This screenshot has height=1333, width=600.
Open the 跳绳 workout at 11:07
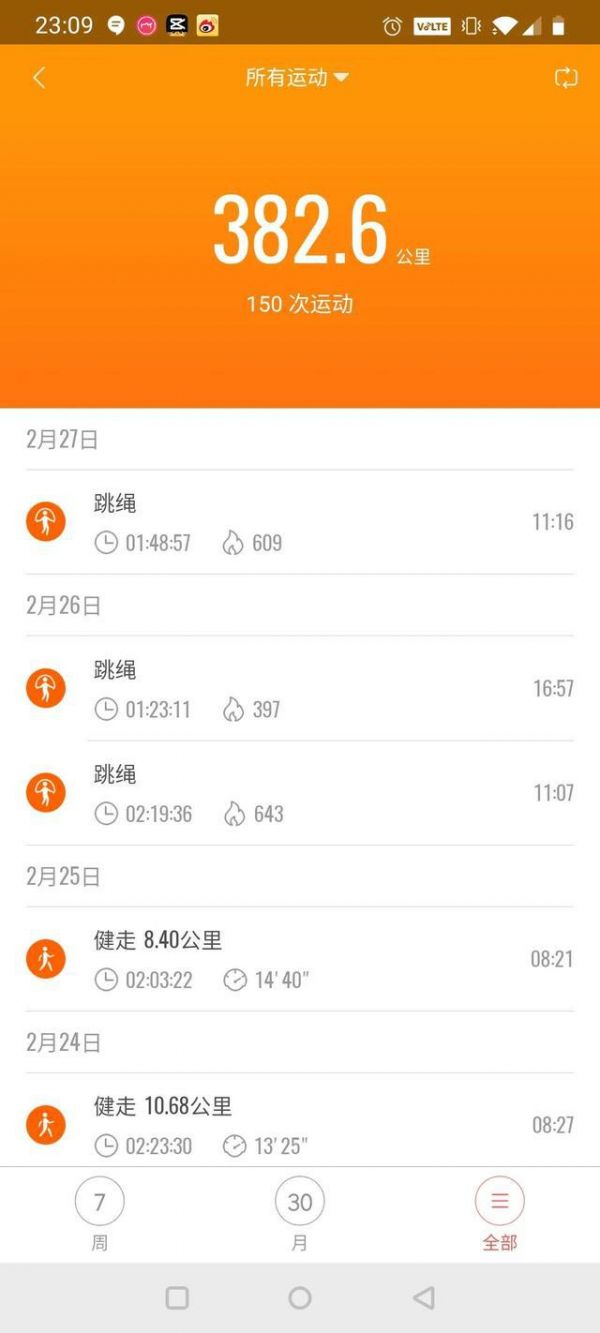[x=300, y=793]
